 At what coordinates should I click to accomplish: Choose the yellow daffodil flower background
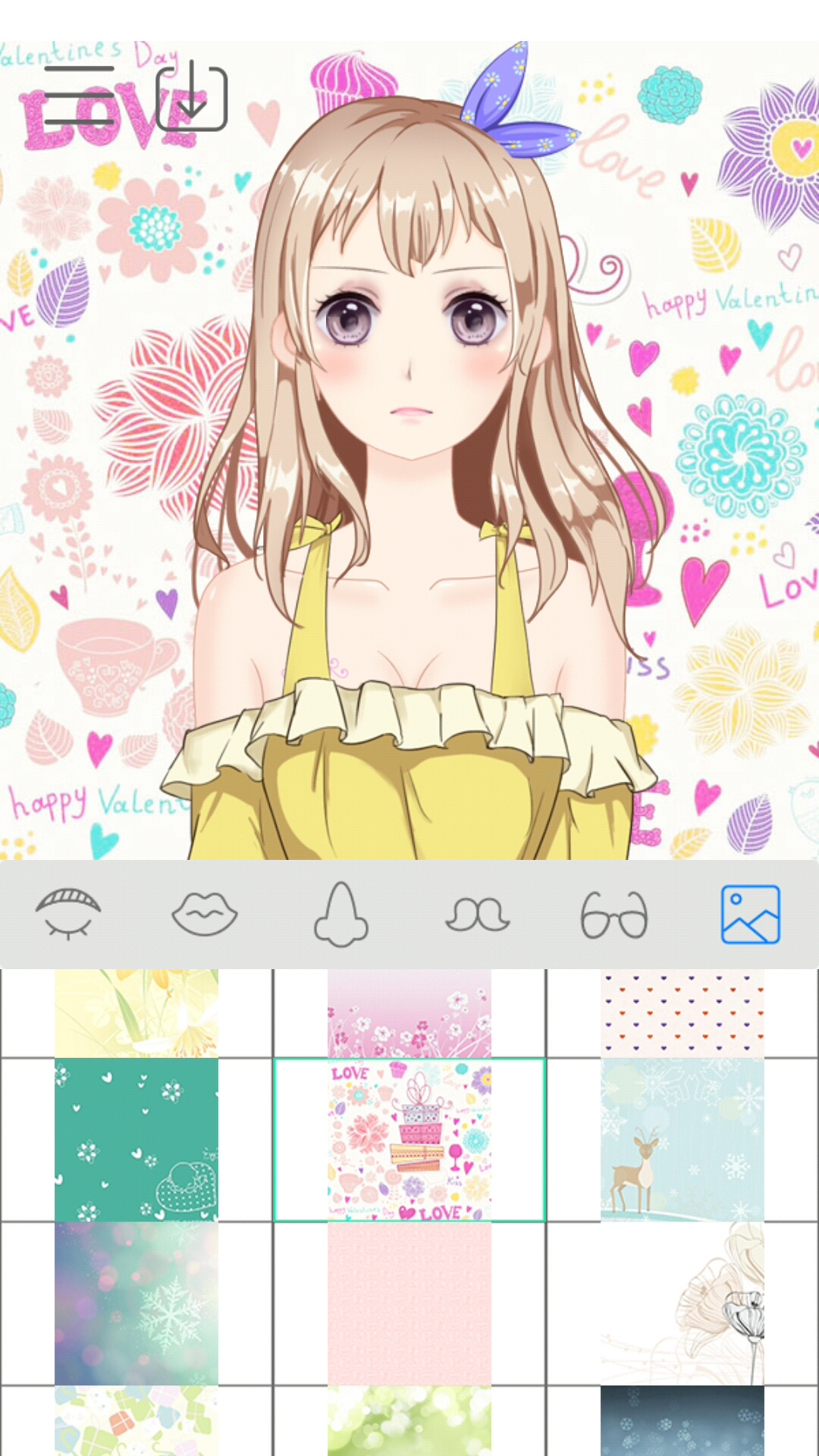point(136,1014)
